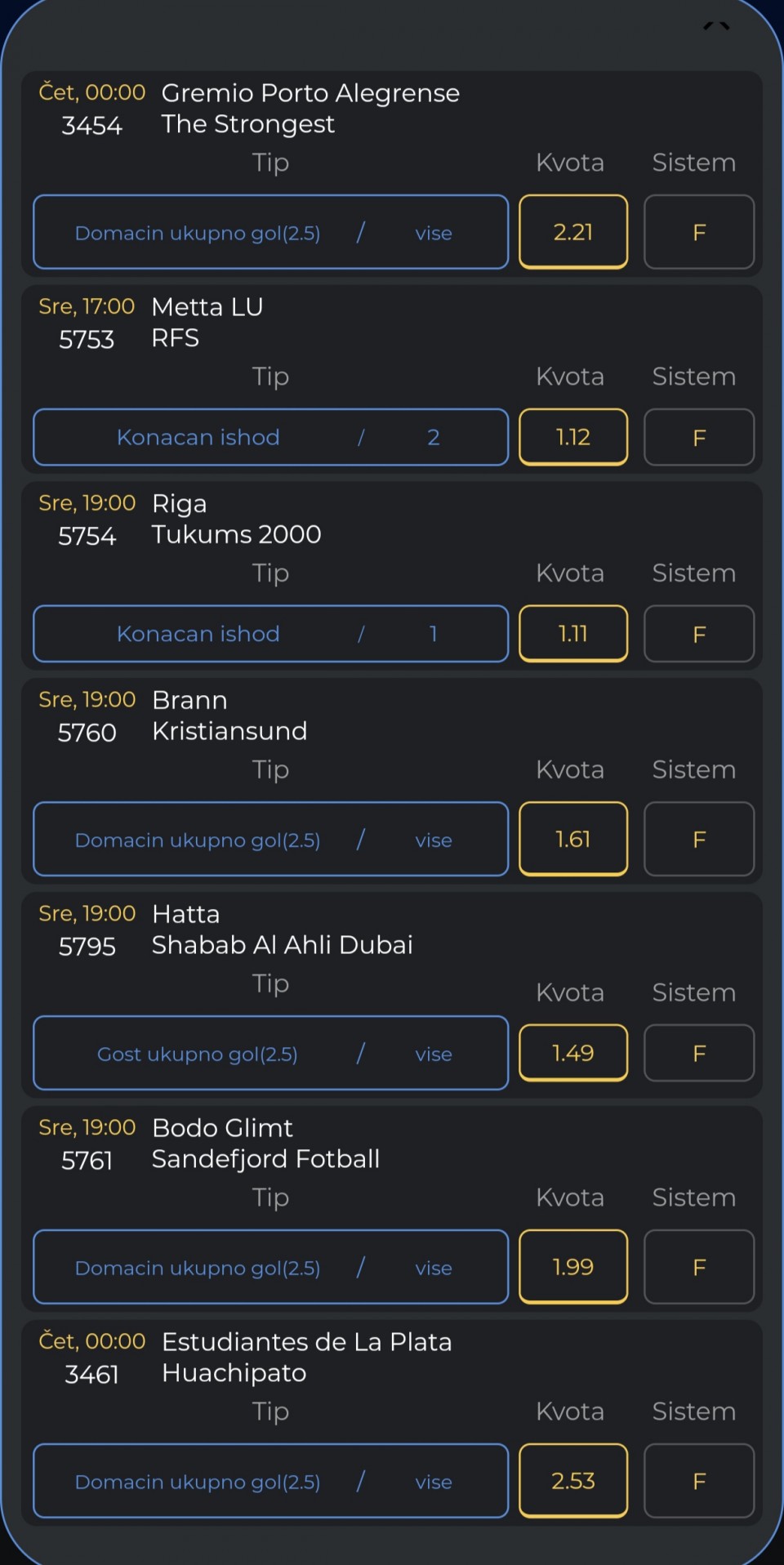Image resolution: width=784 pixels, height=1565 pixels.
Task: Select the 1.61 odds for Brann vs Kristiansund
Action: pos(573,839)
